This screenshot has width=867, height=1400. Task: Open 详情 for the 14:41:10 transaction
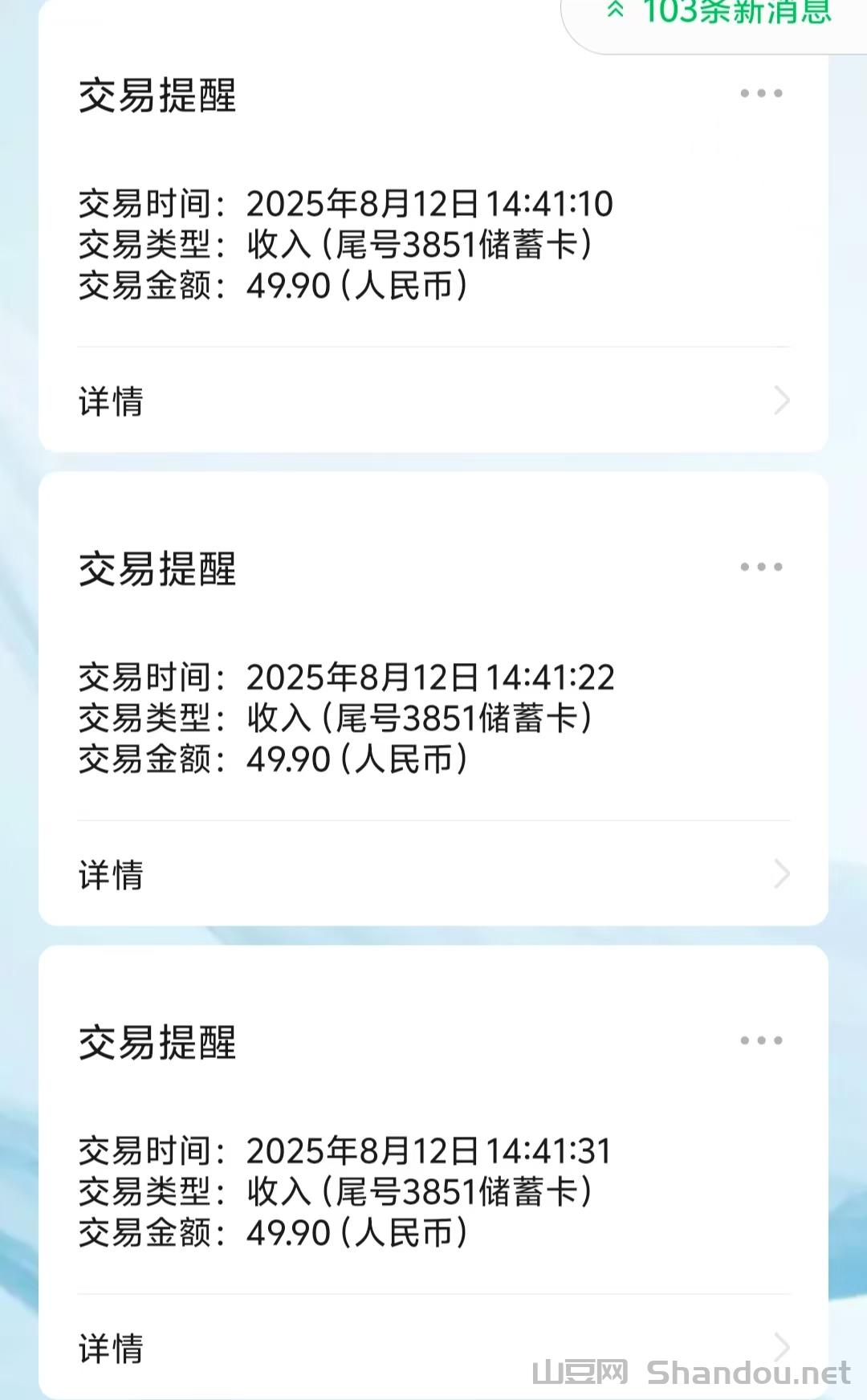click(x=433, y=401)
